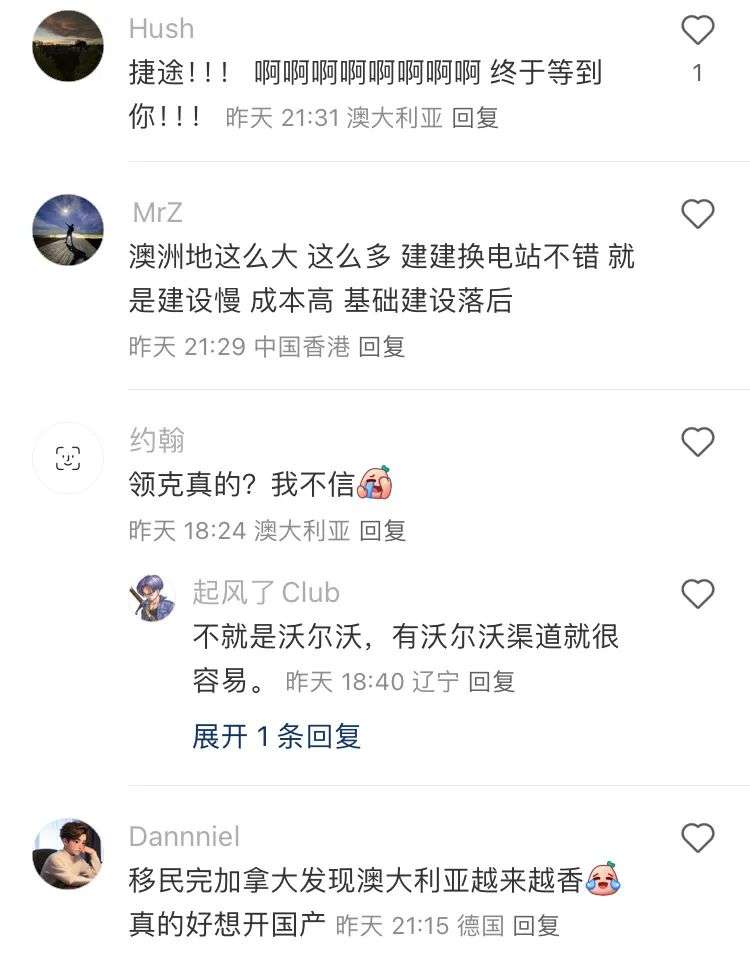Reply to 约翰's comment

pos(383,530)
